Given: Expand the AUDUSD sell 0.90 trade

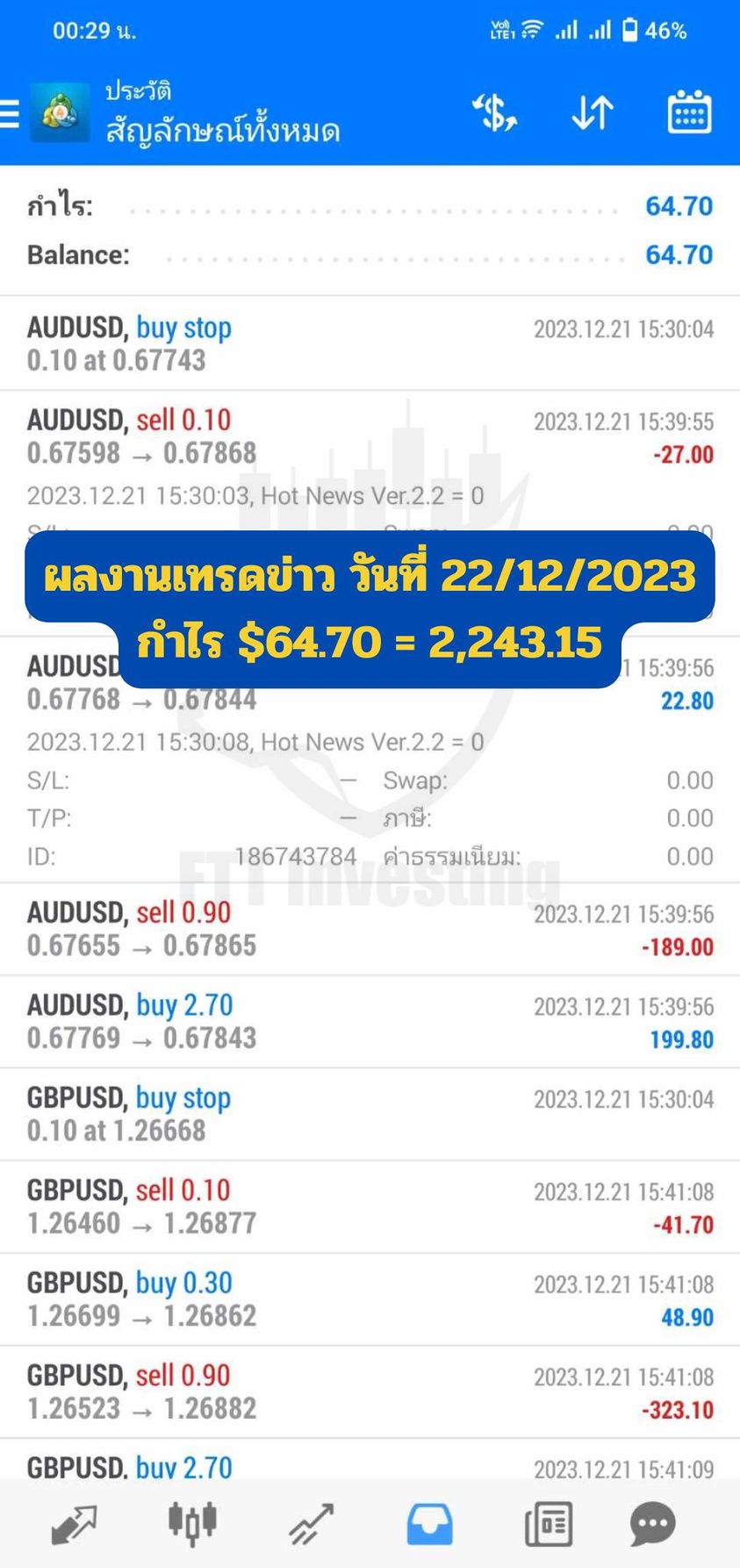Looking at the screenshot, I should pos(370,929).
